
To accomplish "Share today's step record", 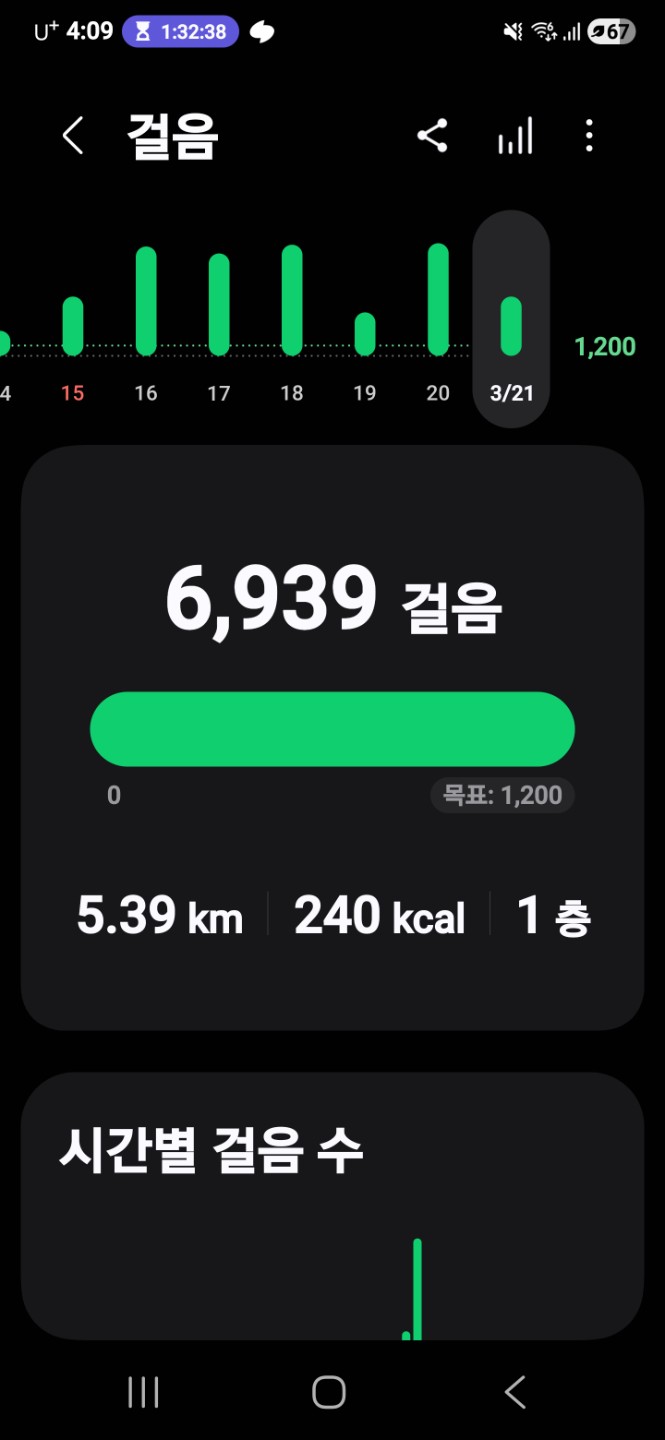I will coord(432,136).
